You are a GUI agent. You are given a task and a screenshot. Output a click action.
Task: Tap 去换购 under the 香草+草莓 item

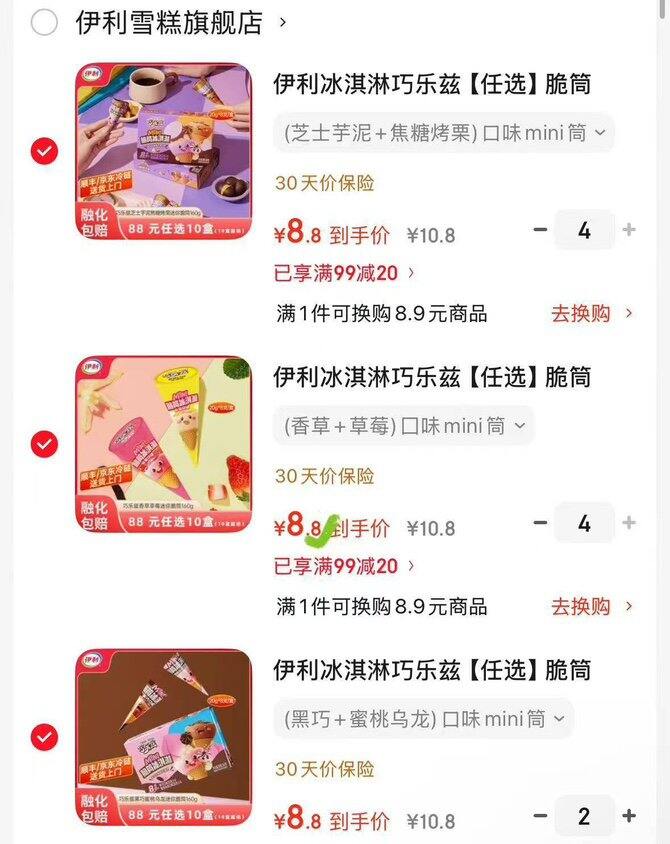(x=591, y=606)
